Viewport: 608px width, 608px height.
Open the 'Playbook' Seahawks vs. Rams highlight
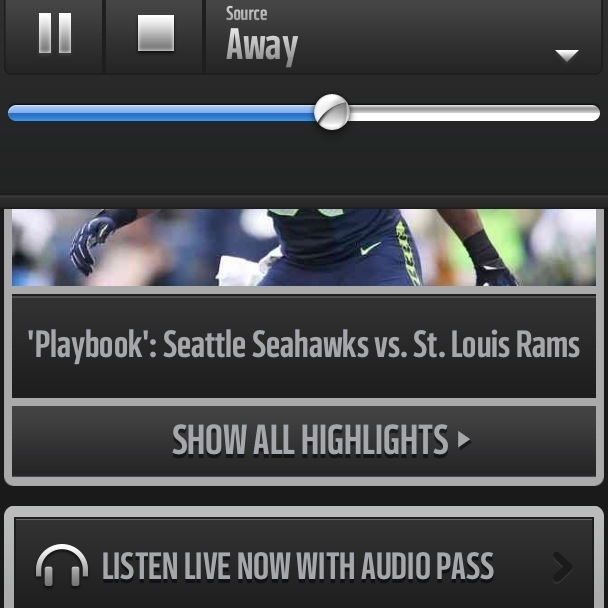304,345
